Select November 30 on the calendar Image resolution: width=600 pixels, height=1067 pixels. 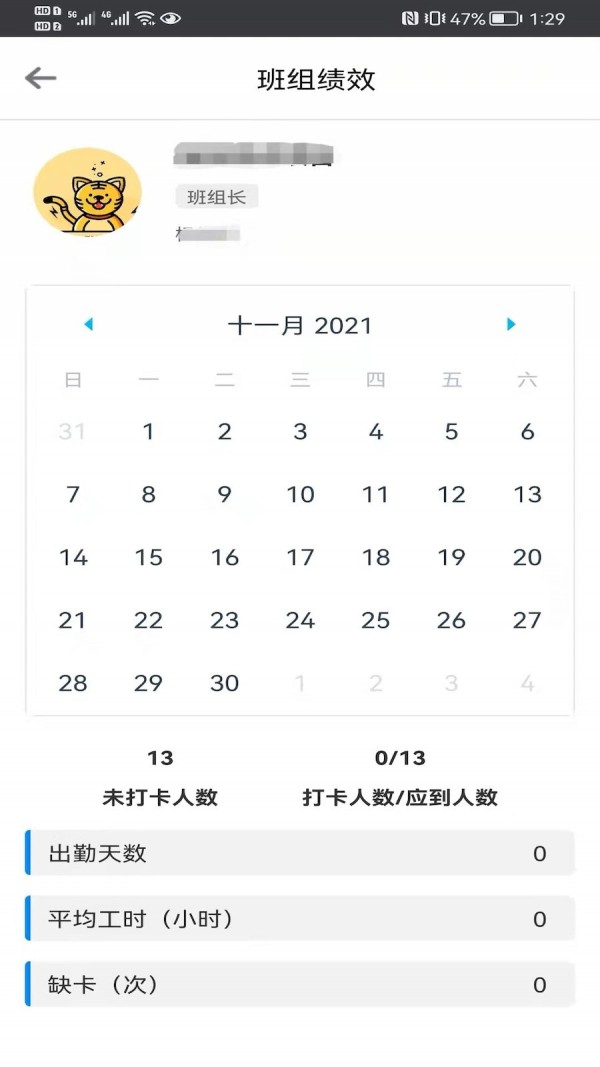pyautogui.click(x=224, y=683)
